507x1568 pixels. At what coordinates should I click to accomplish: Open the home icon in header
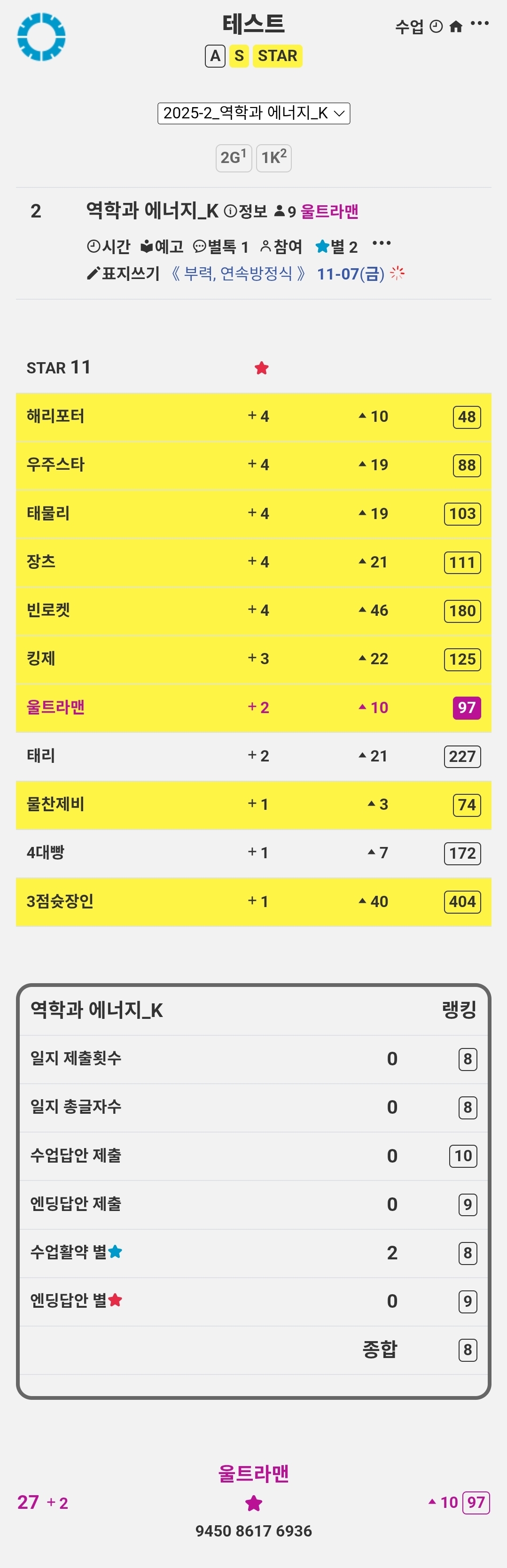[456, 26]
